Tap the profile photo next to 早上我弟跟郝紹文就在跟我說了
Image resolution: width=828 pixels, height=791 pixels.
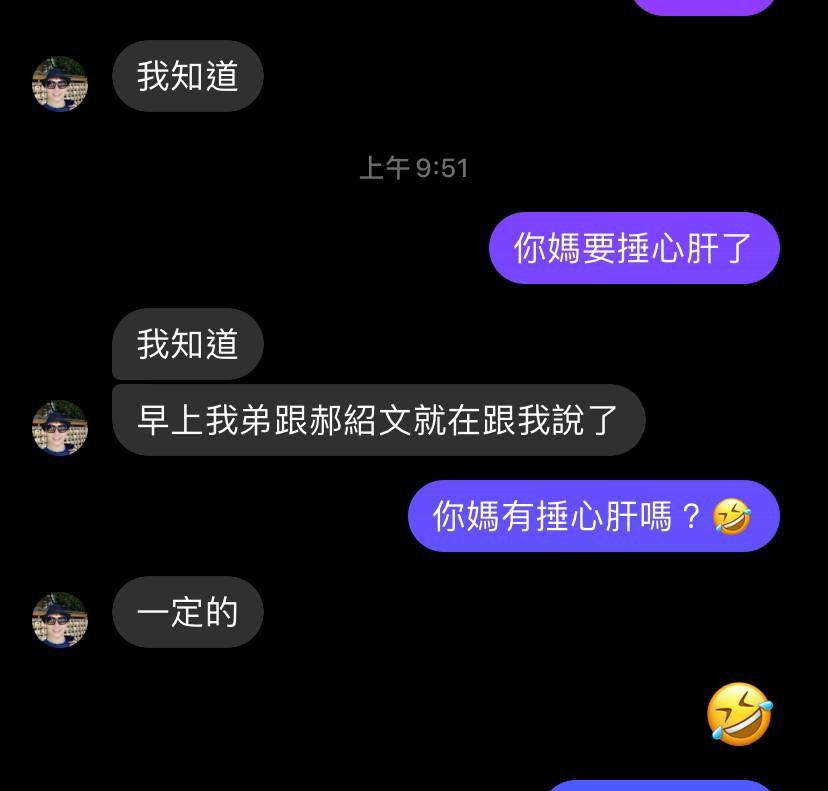pyautogui.click(x=60, y=427)
